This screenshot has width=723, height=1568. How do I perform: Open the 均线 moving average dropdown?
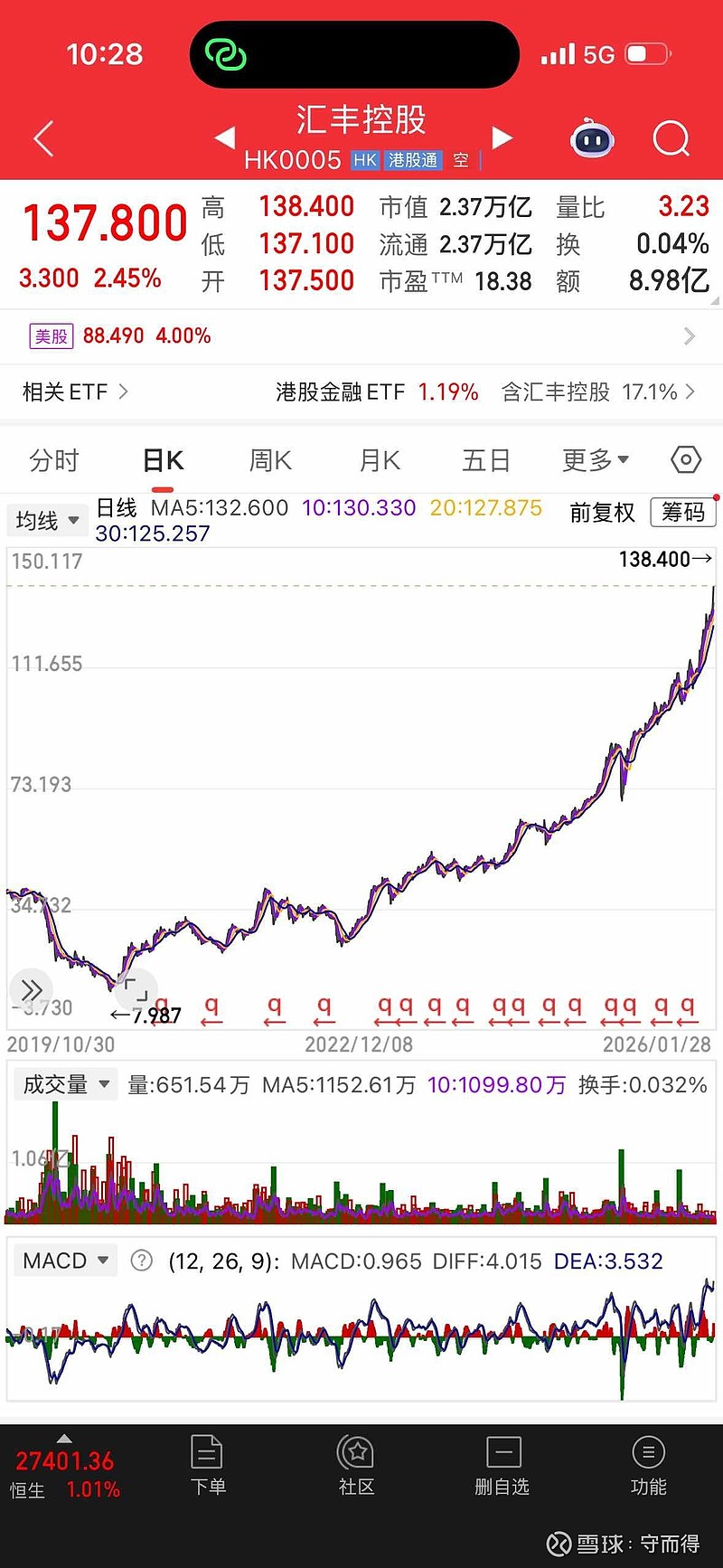[x=47, y=520]
